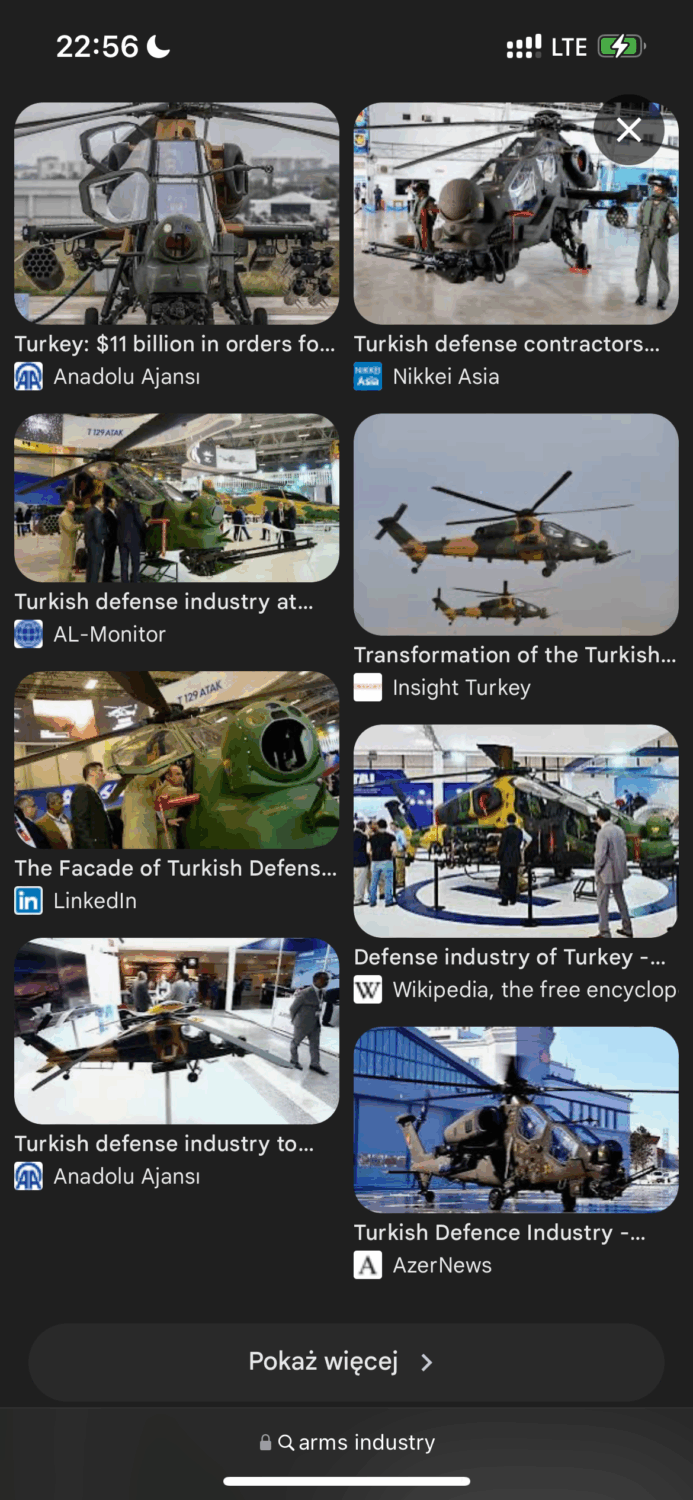Screen dimensions: 693x1500
Task: Open the Turkey $11 billion orders image
Action: pos(176,213)
